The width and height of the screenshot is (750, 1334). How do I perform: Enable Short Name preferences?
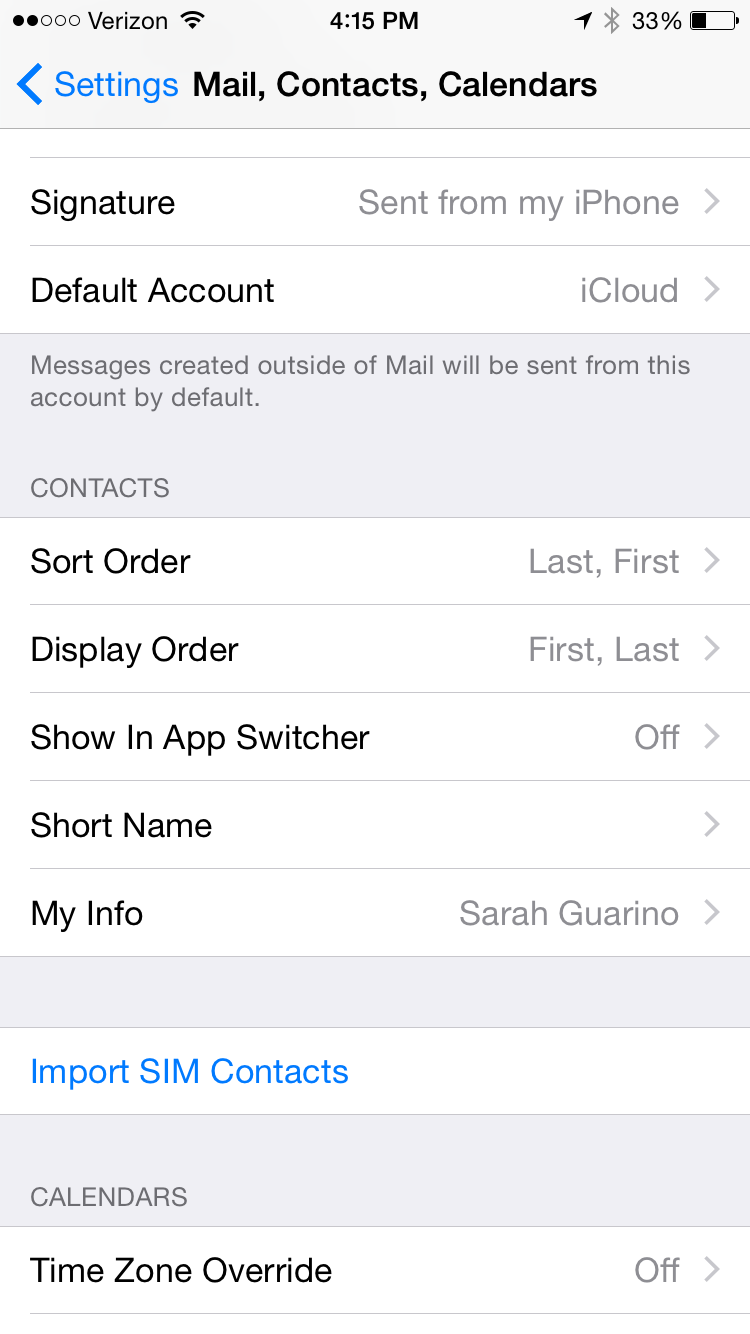[375, 825]
